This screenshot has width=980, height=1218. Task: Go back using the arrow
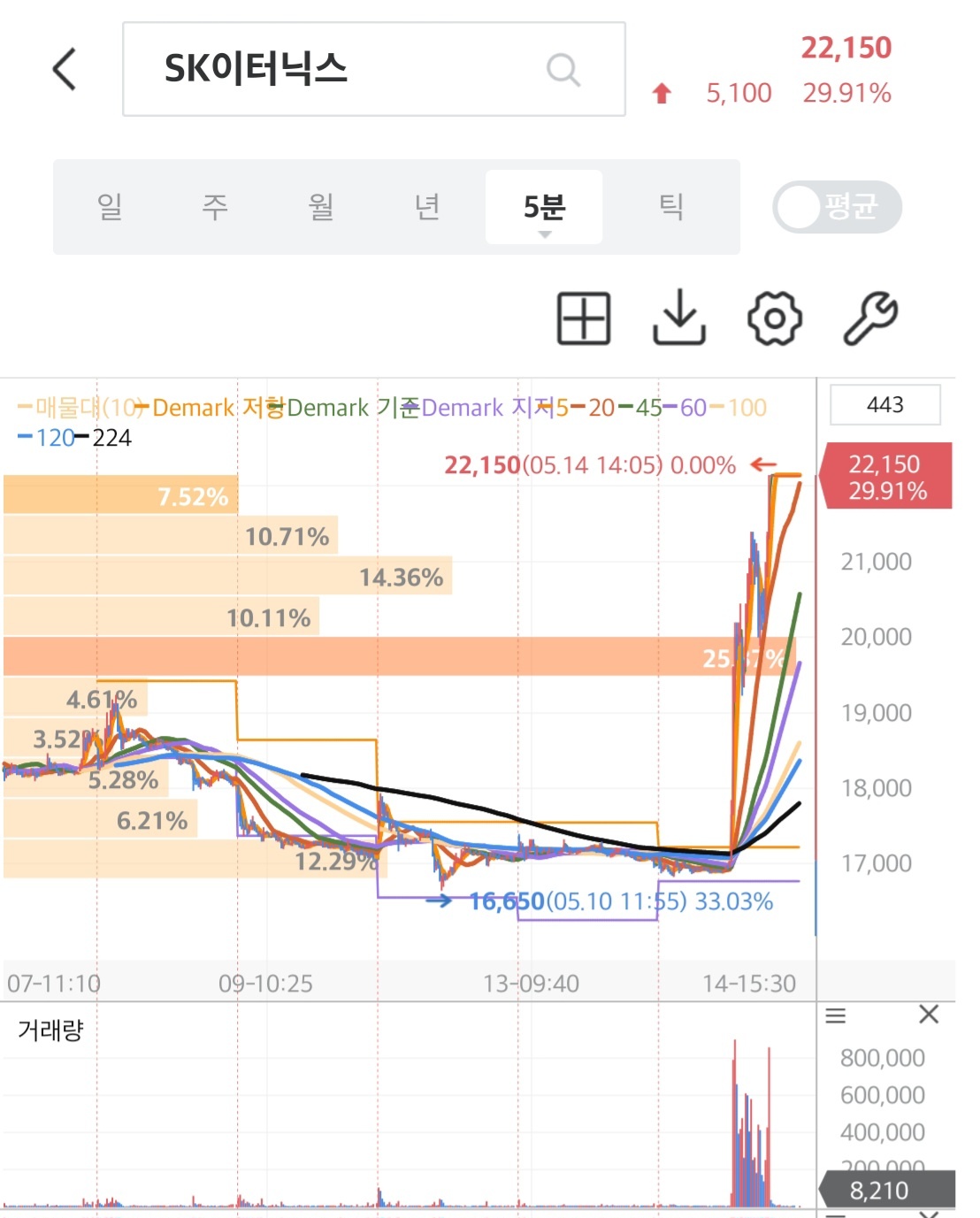[65, 69]
